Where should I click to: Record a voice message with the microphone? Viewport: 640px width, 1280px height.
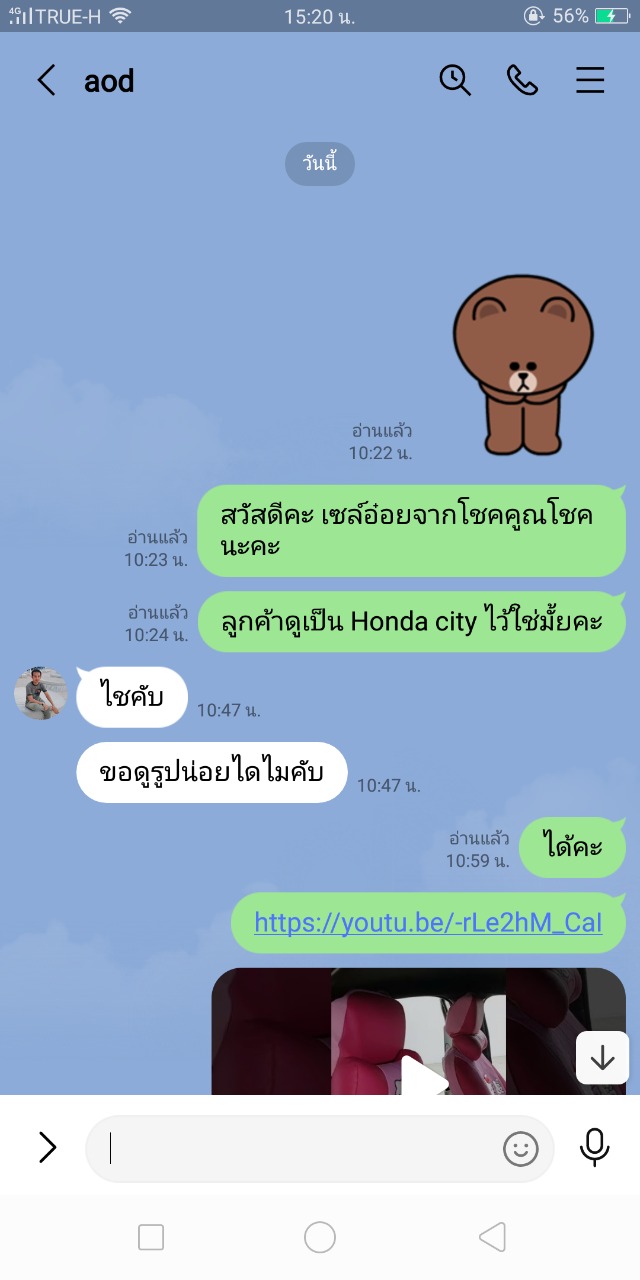click(594, 1148)
